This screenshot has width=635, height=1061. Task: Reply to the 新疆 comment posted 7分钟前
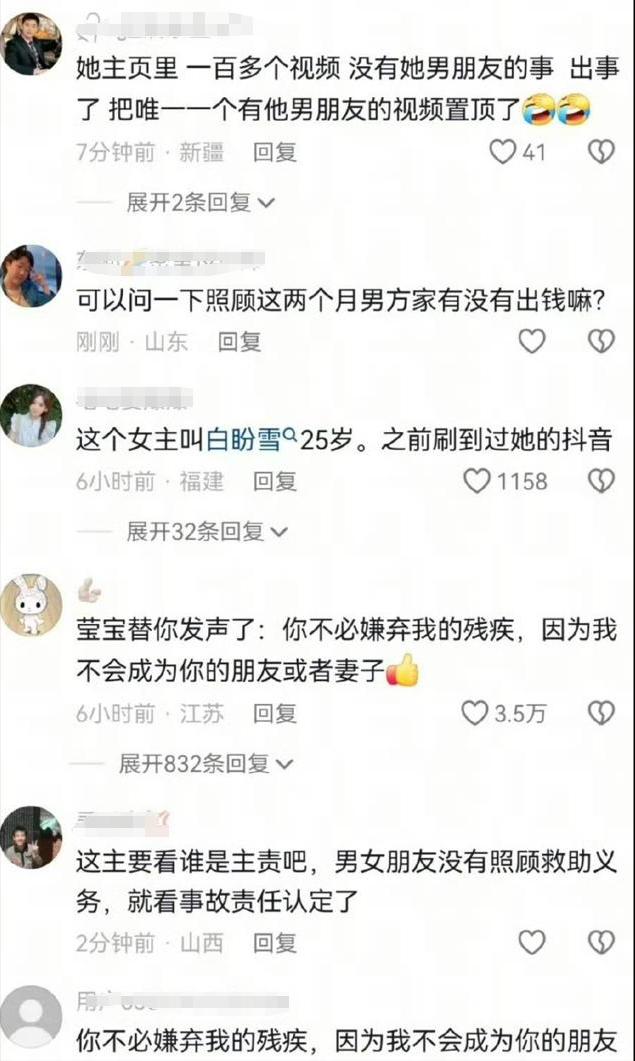(x=274, y=152)
